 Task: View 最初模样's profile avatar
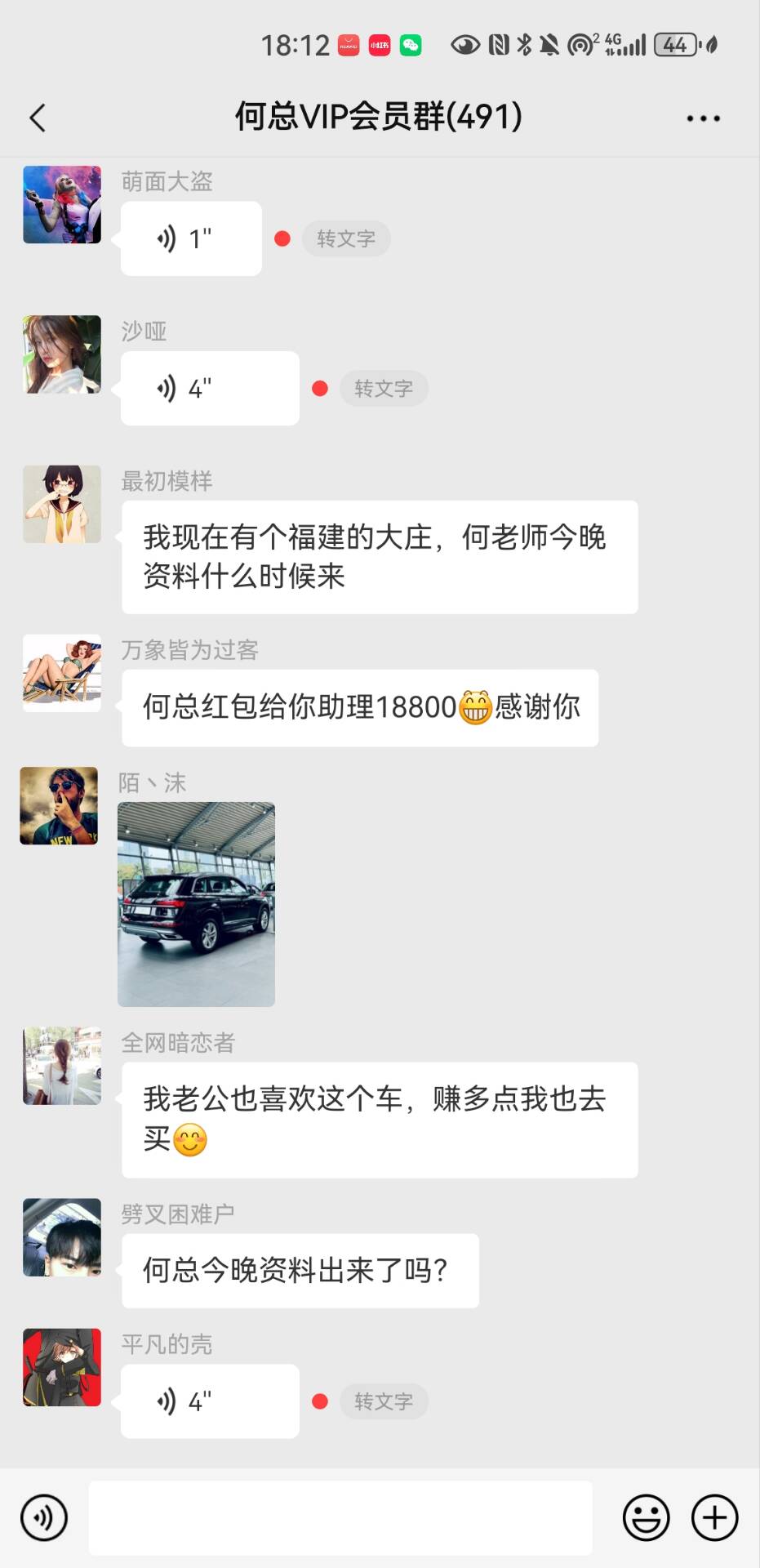(62, 505)
